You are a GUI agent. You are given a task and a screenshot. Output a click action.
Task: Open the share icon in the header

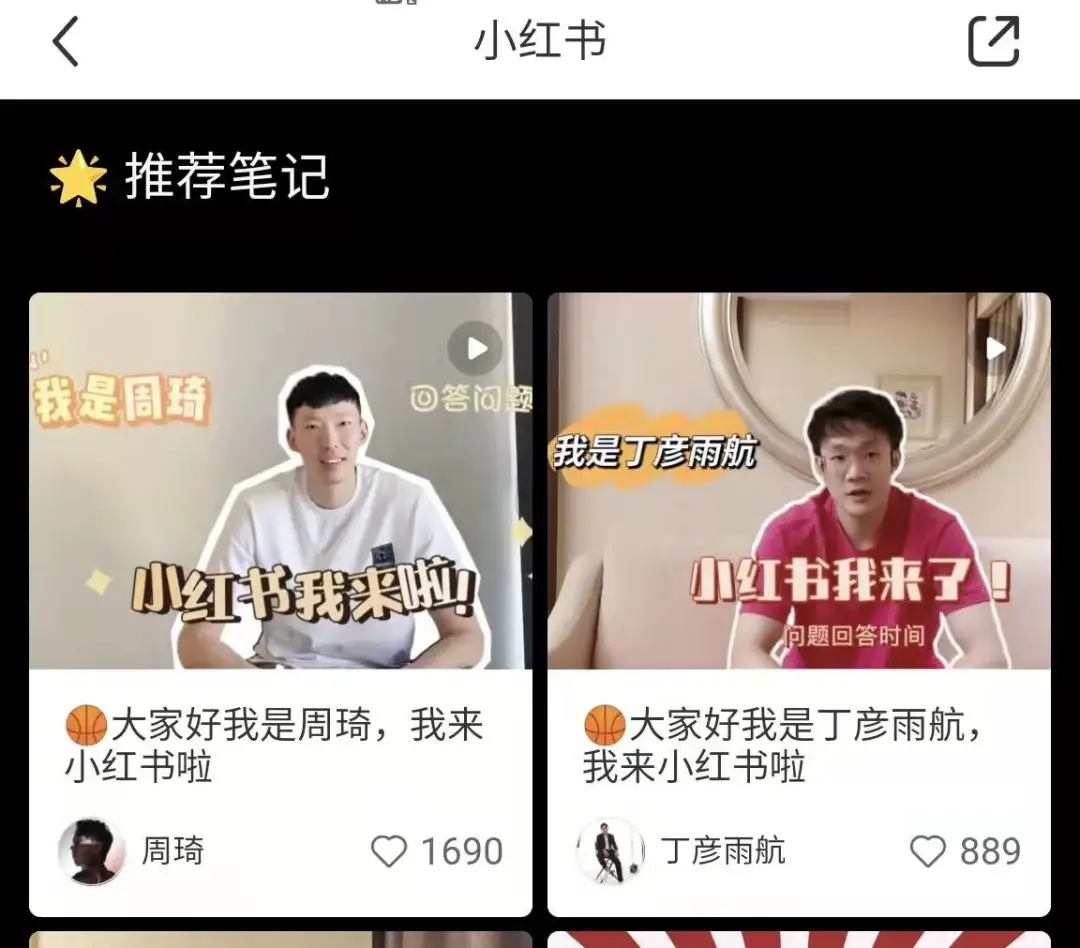pyautogui.click(x=993, y=42)
